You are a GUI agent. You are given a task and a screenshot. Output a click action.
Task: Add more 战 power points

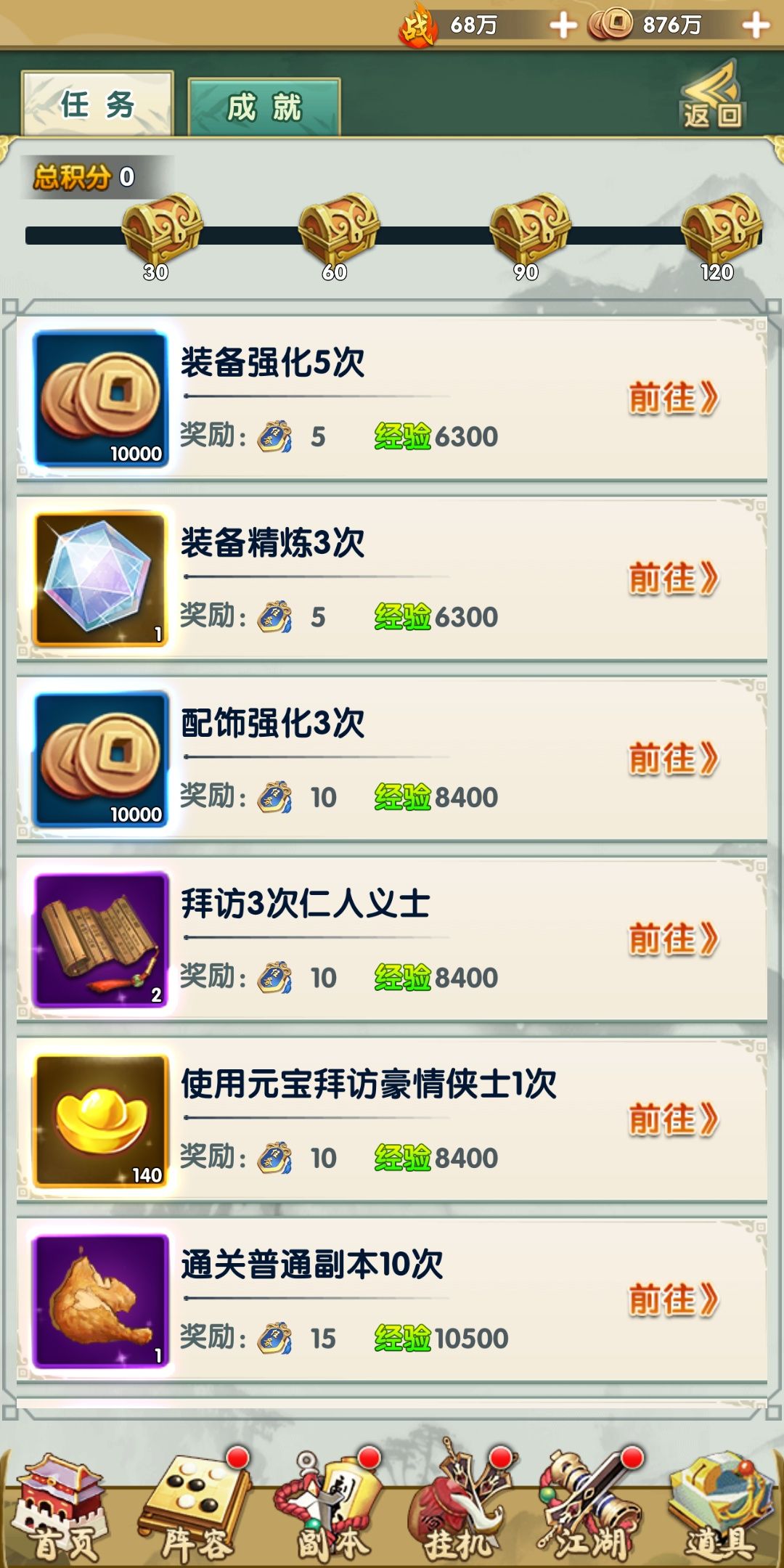click(563, 25)
